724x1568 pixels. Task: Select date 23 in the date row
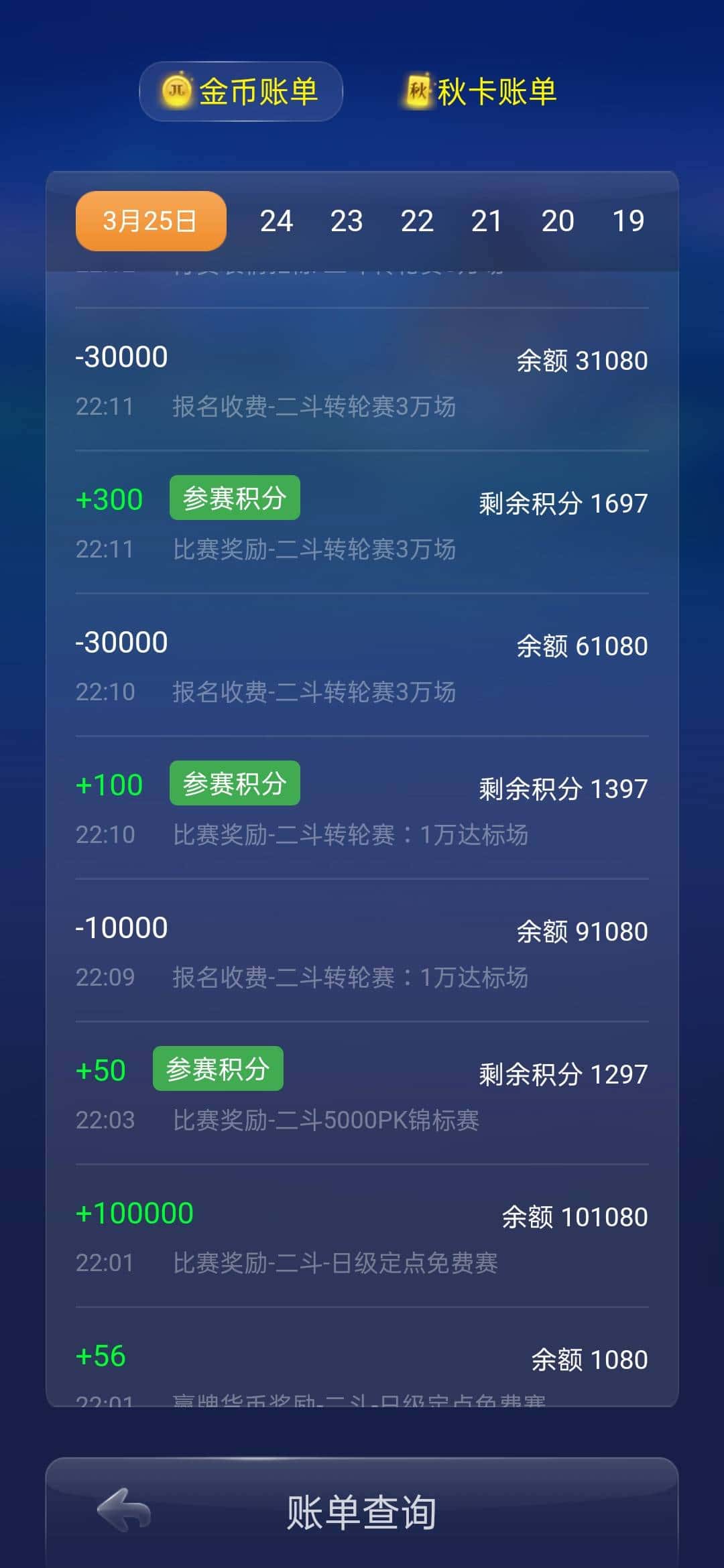click(x=347, y=220)
